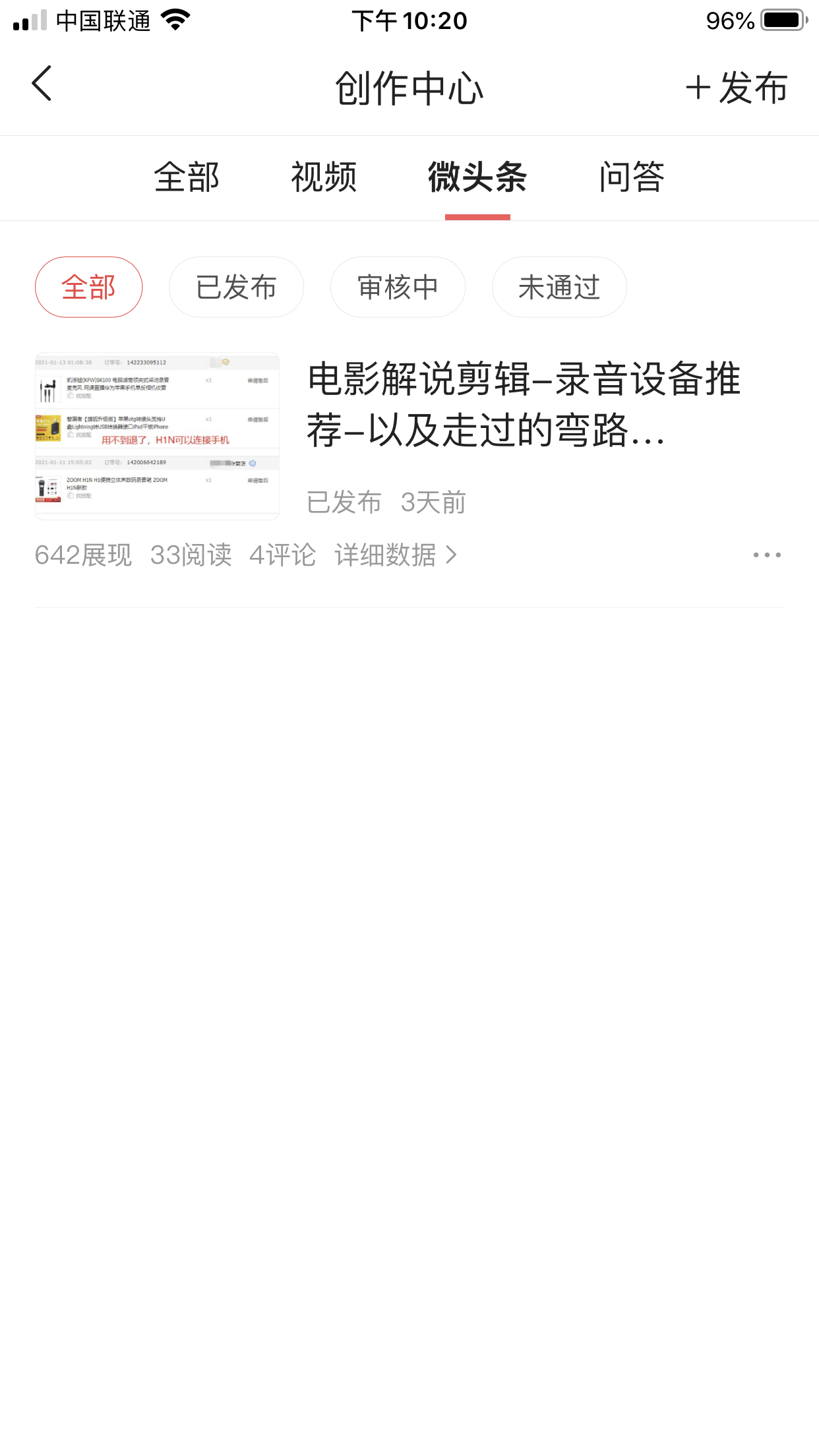Select the red 全部 filter chip
The image size is (819, 1456).
(88, 288)
